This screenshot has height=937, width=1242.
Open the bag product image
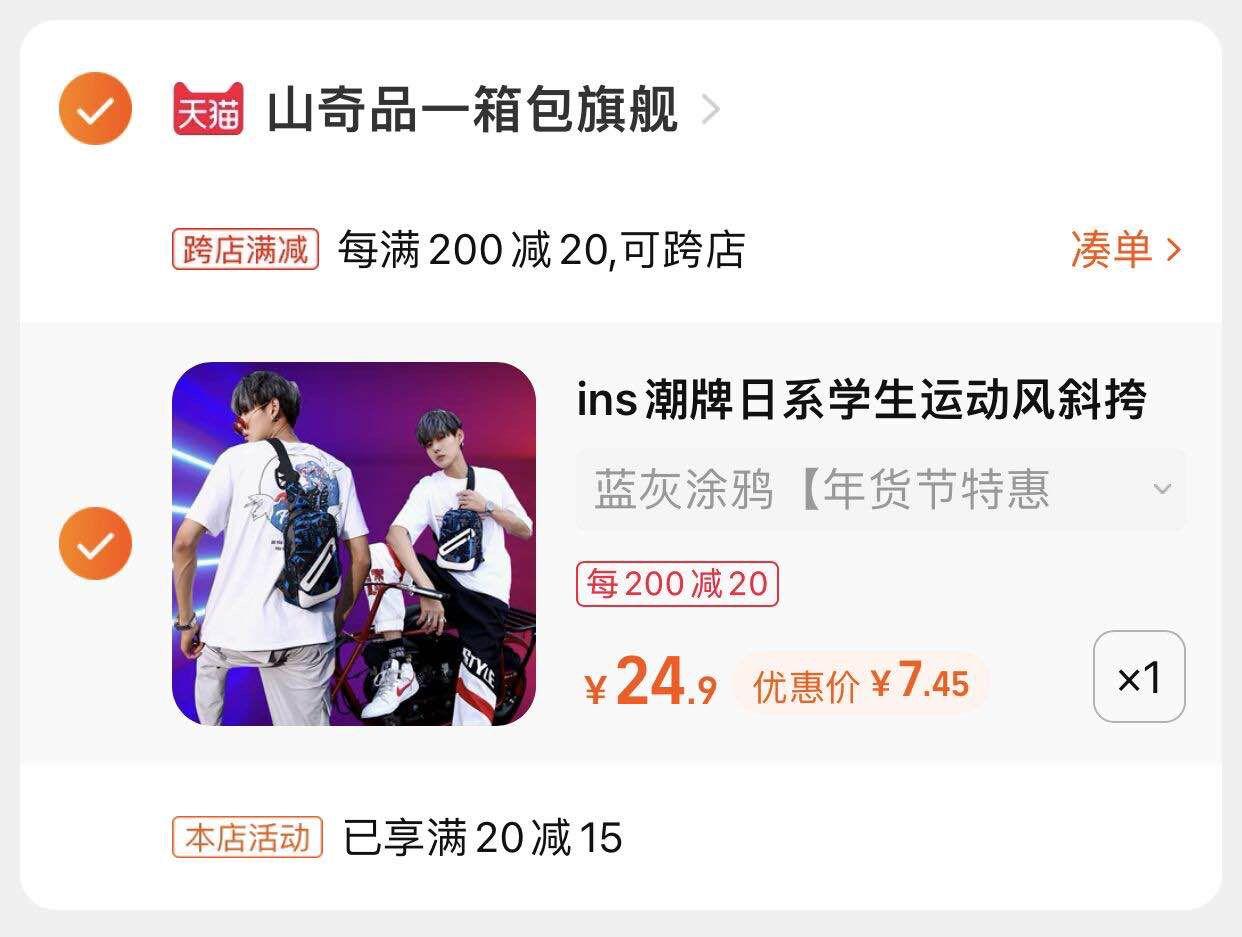point(354,544)
